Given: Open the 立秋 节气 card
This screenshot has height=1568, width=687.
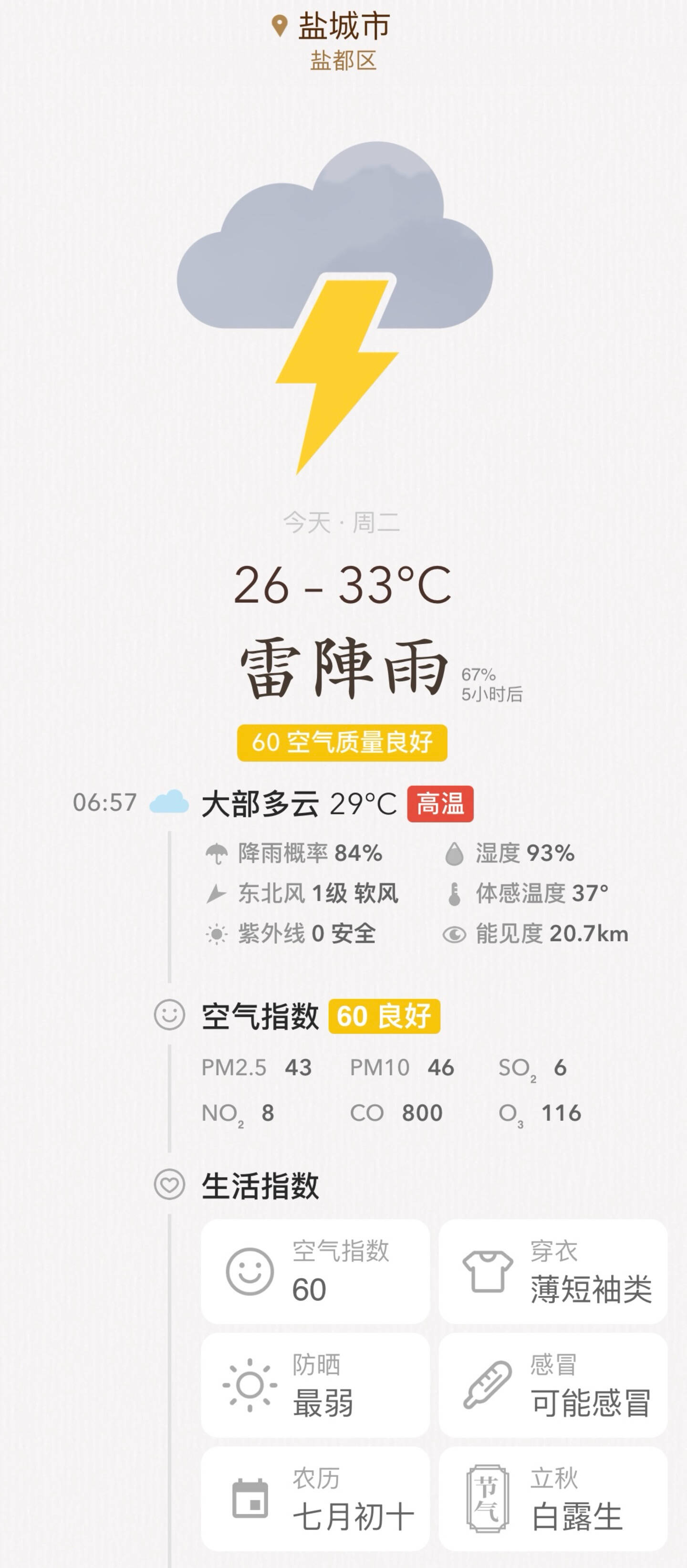Looking at the screenshot, I should click(552, 1499).
